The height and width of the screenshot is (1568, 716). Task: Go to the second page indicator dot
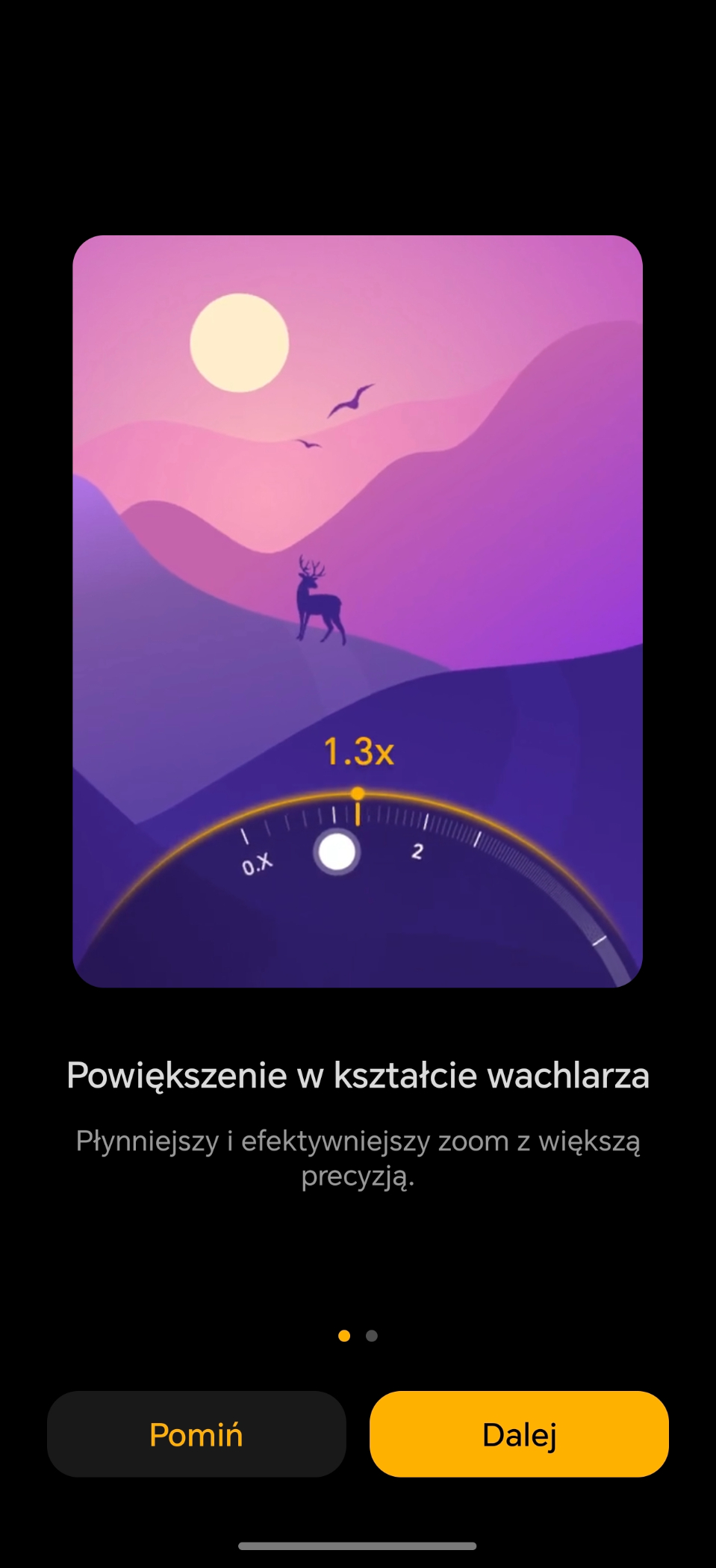click(372, 1336)
